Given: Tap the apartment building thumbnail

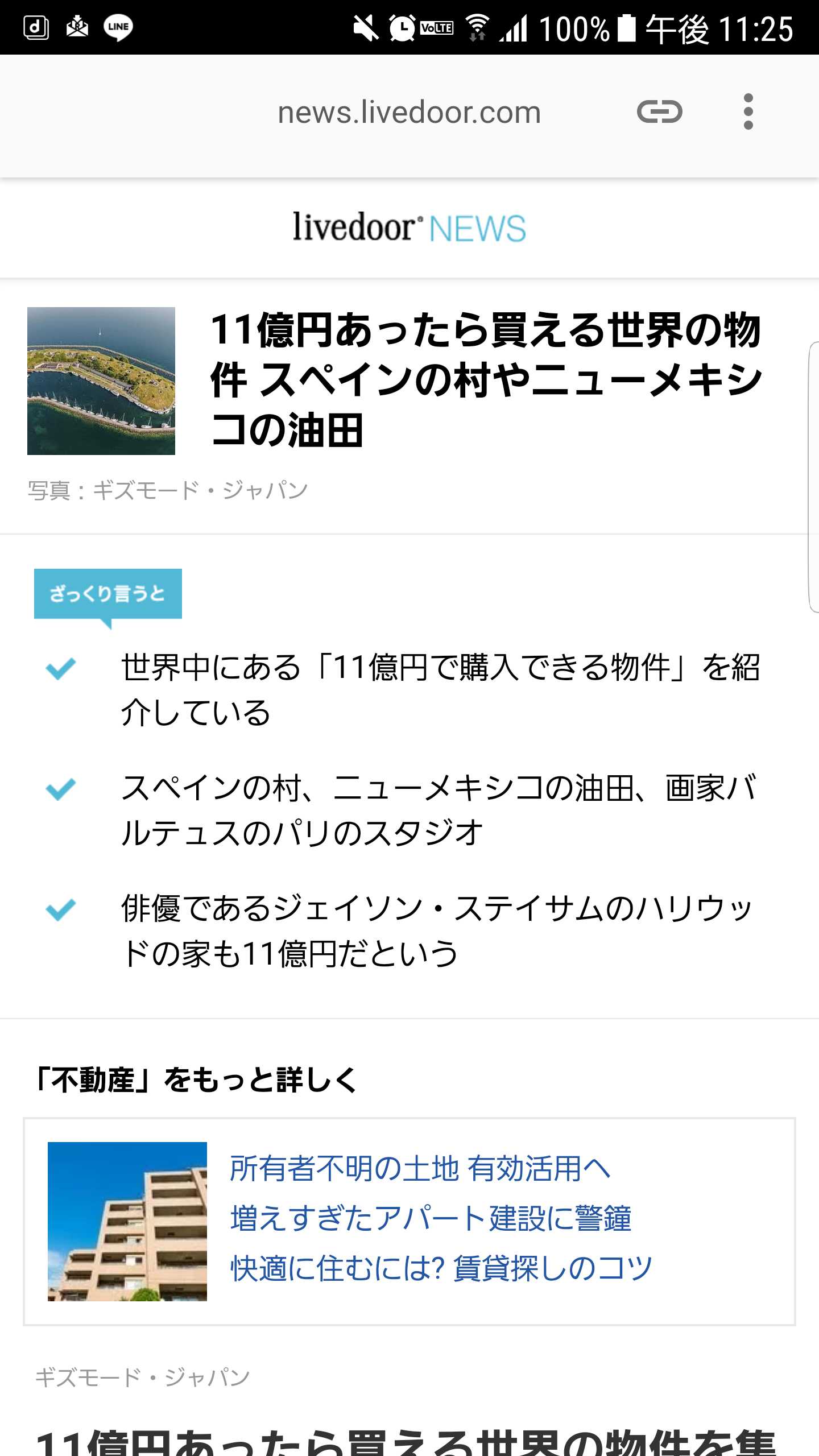Looking at the screenshot, I should click(x=127, y=1221).
